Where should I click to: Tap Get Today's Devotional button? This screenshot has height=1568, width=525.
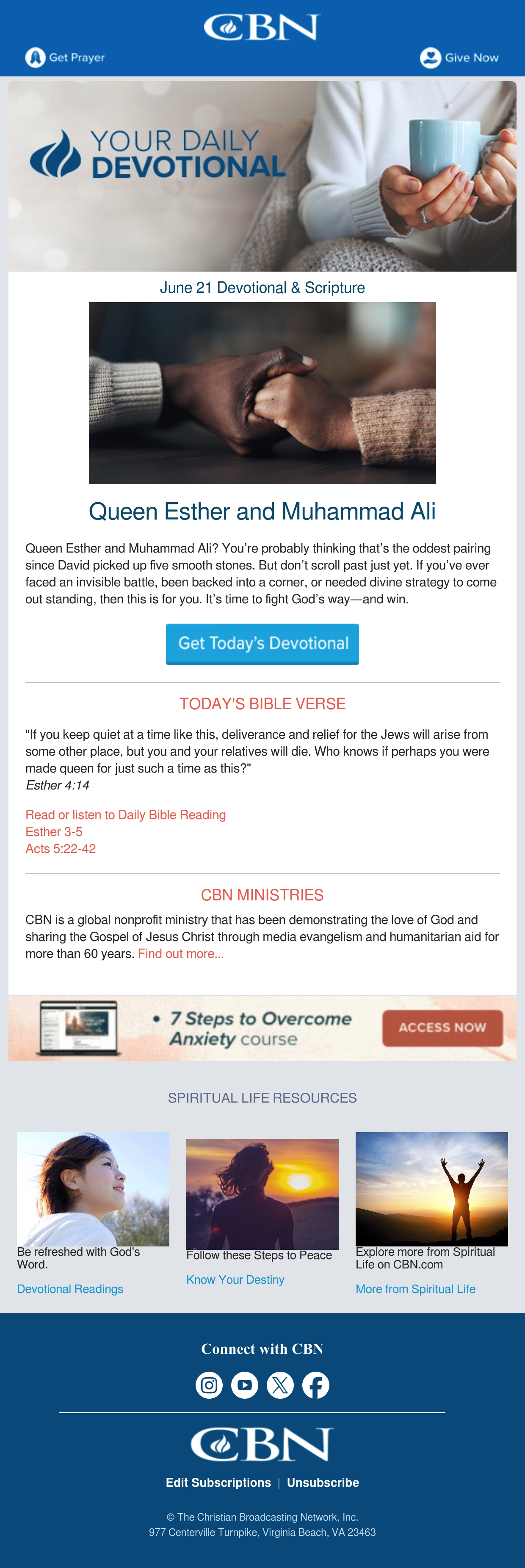click(x=262, y=644)
